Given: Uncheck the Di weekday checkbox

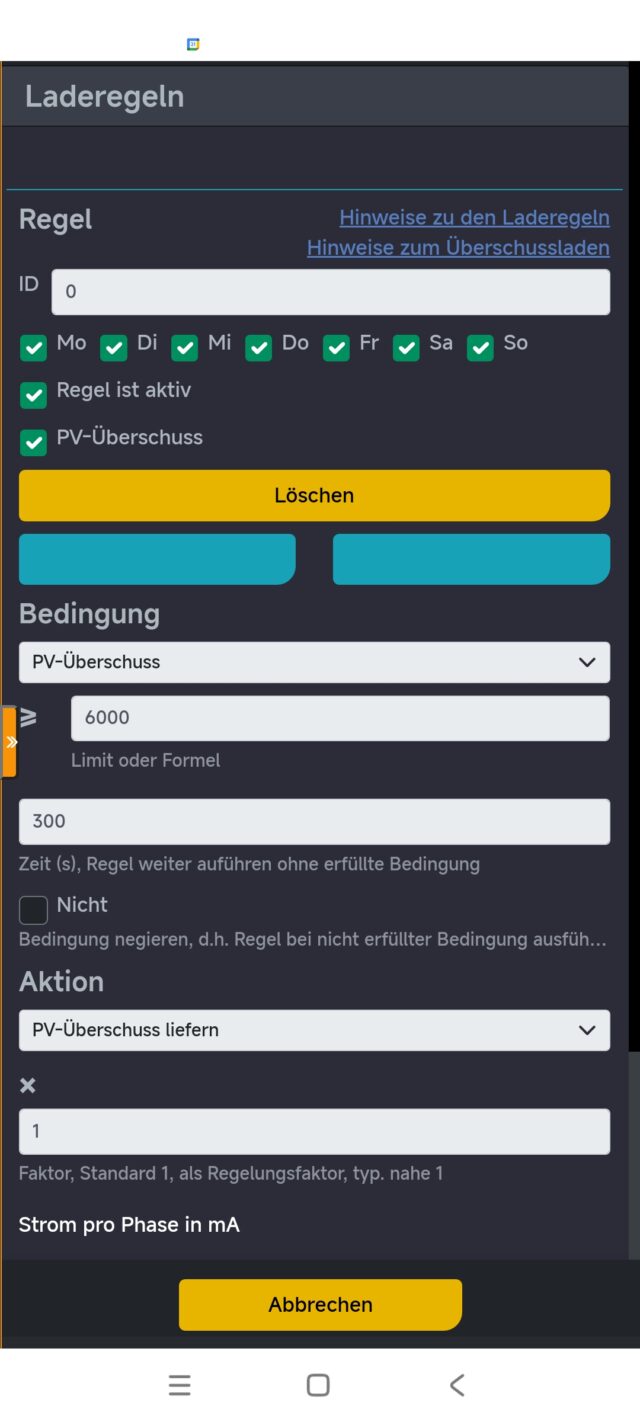Looking at the screenshot, I should pos(114,347).
